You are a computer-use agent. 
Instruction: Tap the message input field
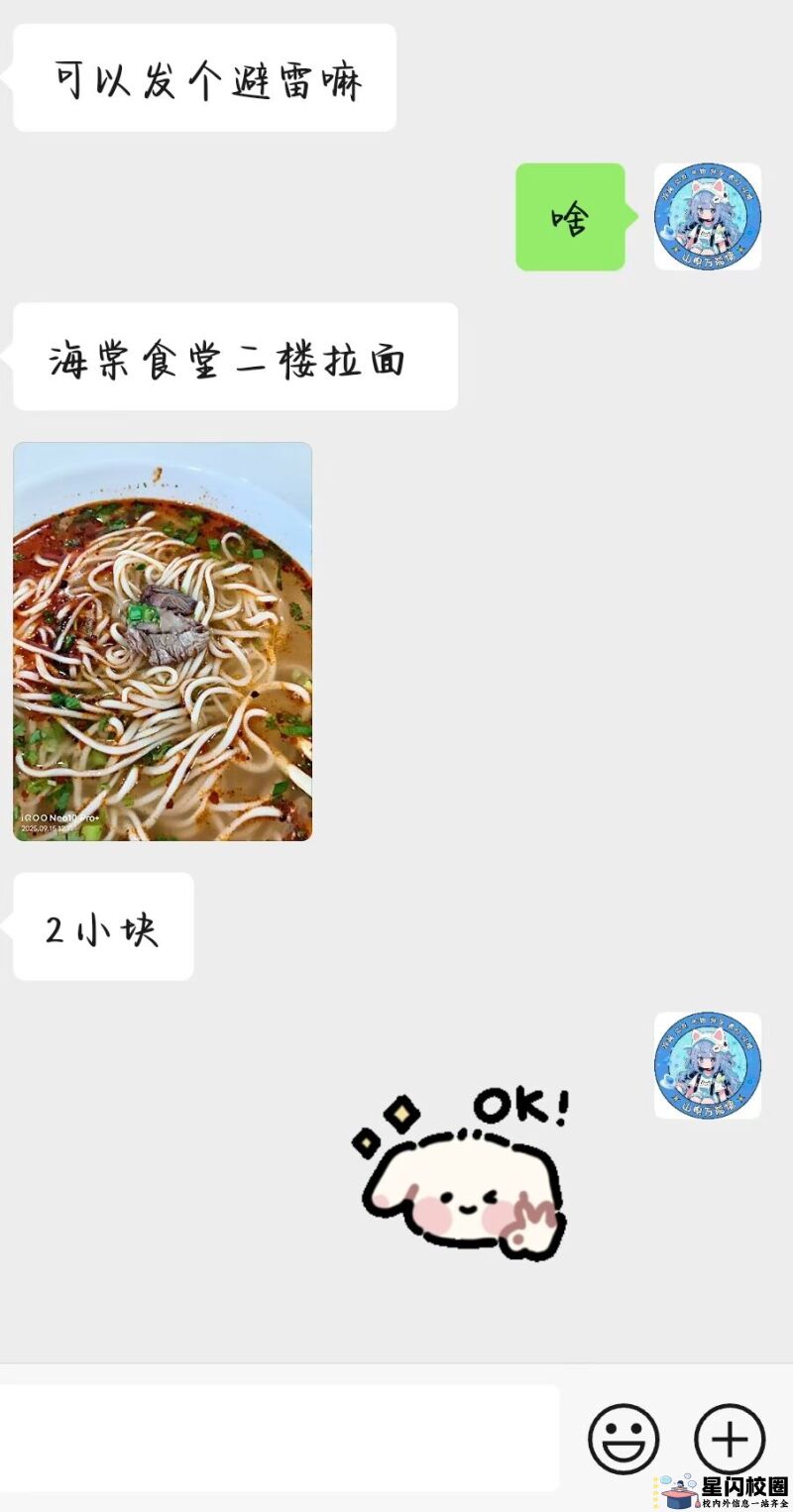[278, 1439]
